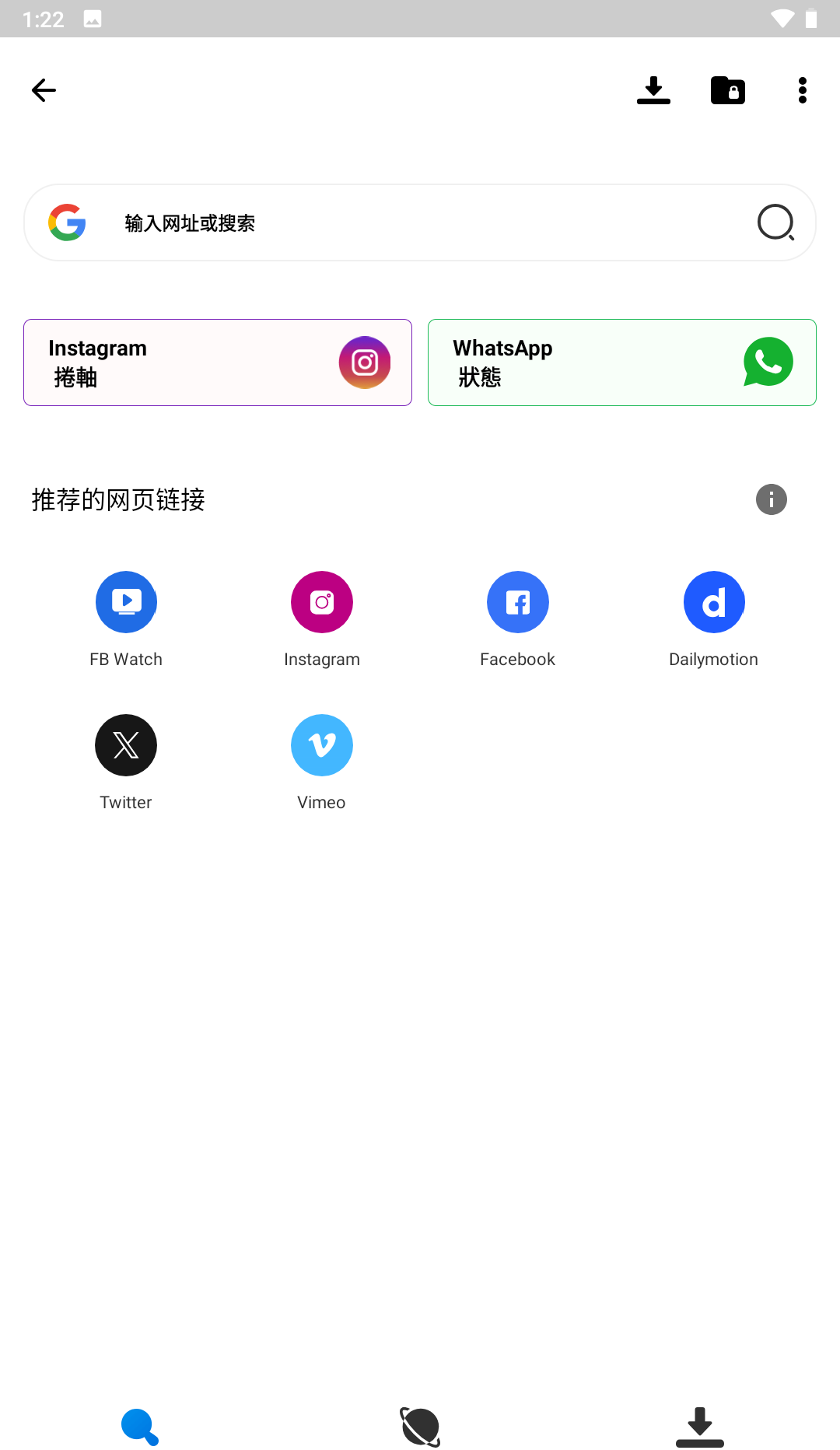The width and height of the screenshot is (840, 1450).
Task: Open the FB Watch shortcut
Action: (x=126, y=603)
